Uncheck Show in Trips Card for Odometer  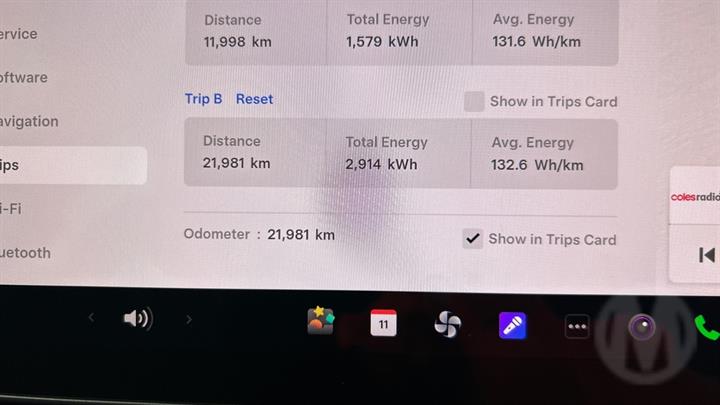pyautogui.click(x=473, y=239)
